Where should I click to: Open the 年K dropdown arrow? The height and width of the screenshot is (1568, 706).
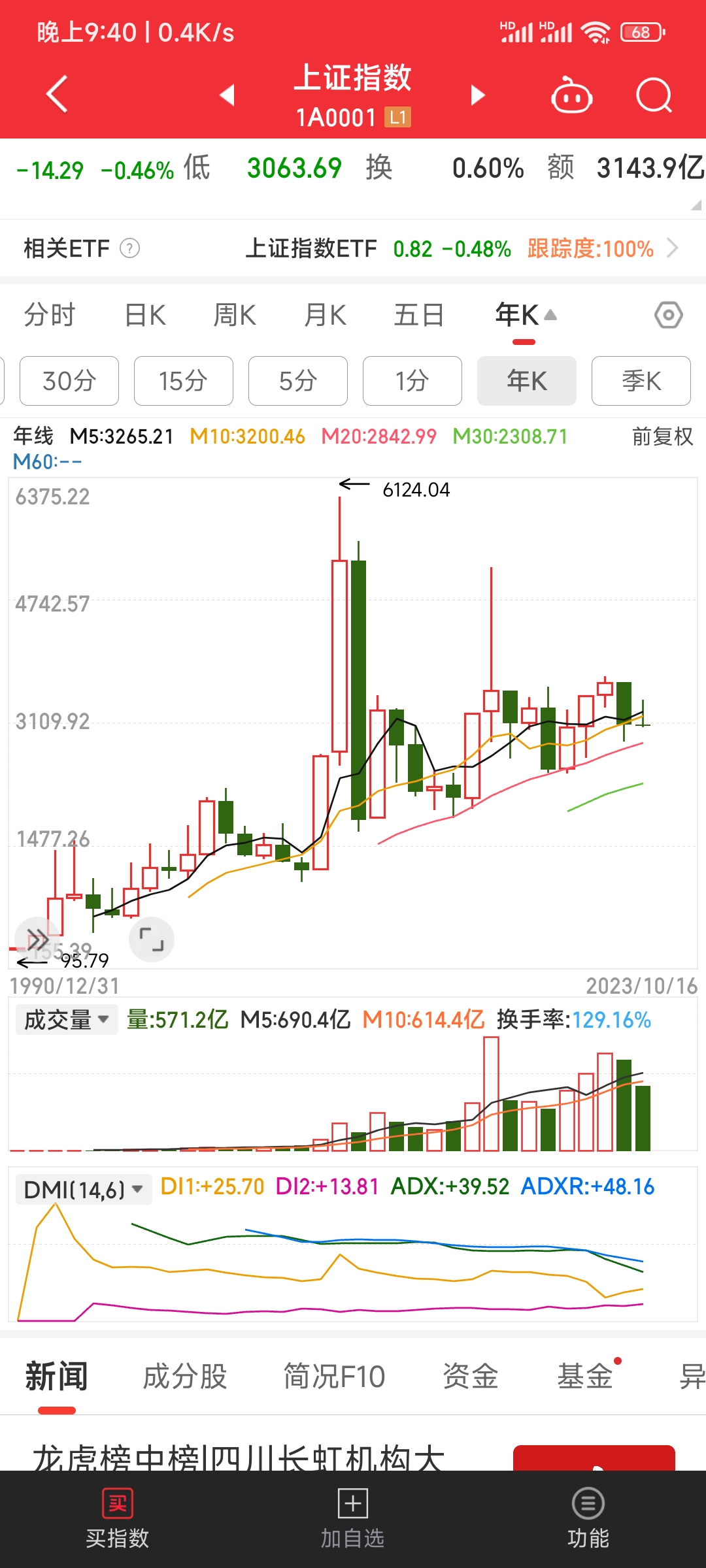click(x=549, y=314)
